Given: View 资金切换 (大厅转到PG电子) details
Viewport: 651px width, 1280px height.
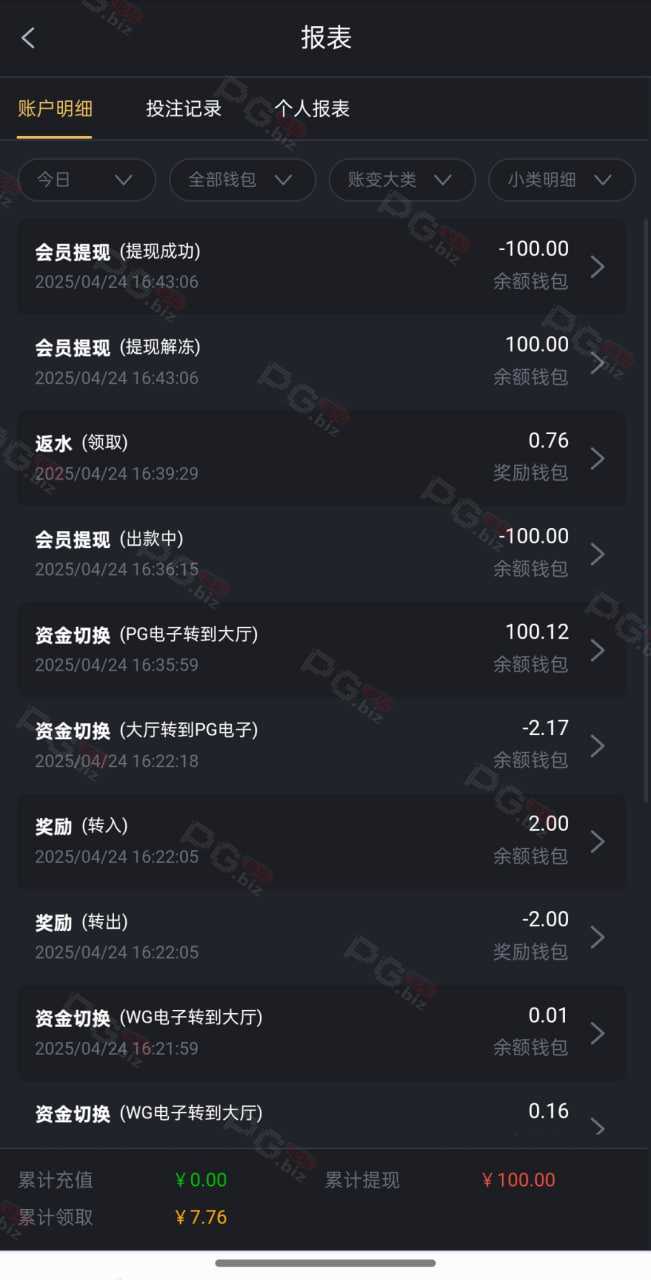Looking at the screenshot, I should [x=322, y=746].
